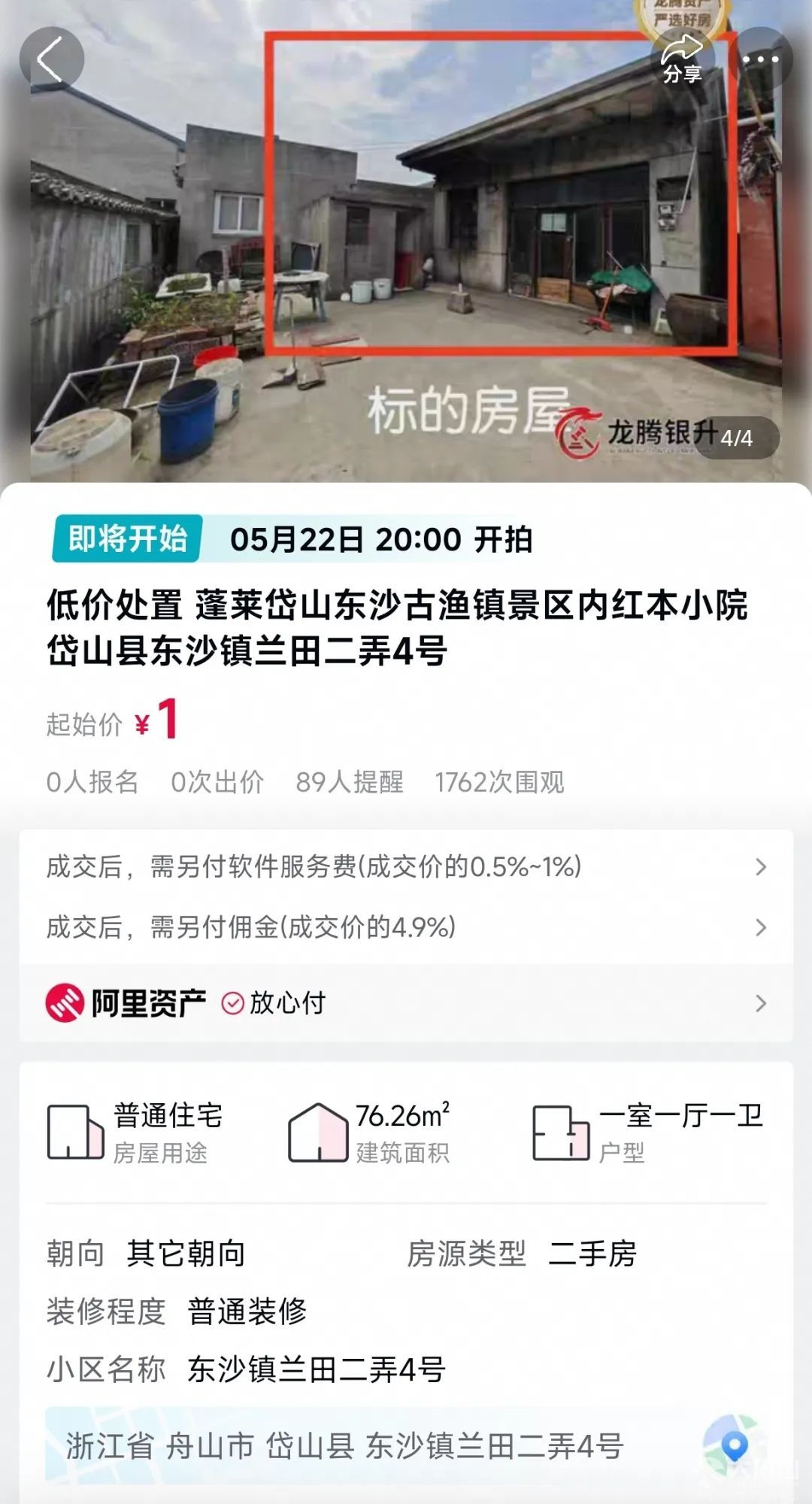Go back using the top-left arrow
812x1504 pixels.
[x=52, y=59]
